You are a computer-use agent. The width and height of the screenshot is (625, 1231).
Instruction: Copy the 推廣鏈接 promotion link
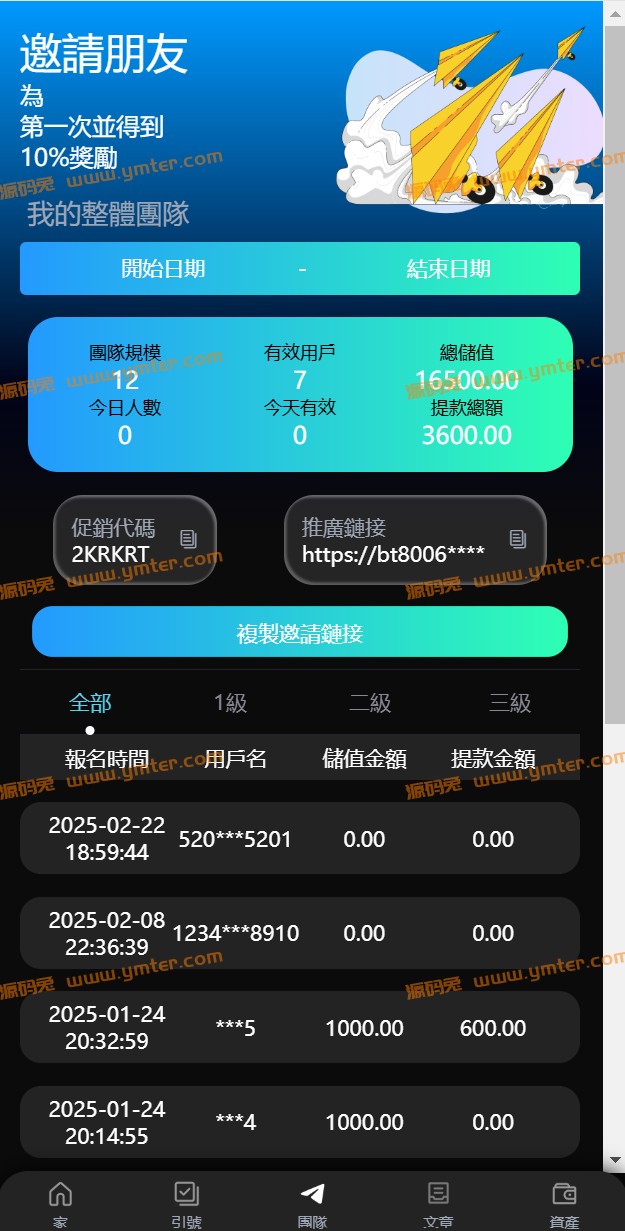tap(517, 539)
